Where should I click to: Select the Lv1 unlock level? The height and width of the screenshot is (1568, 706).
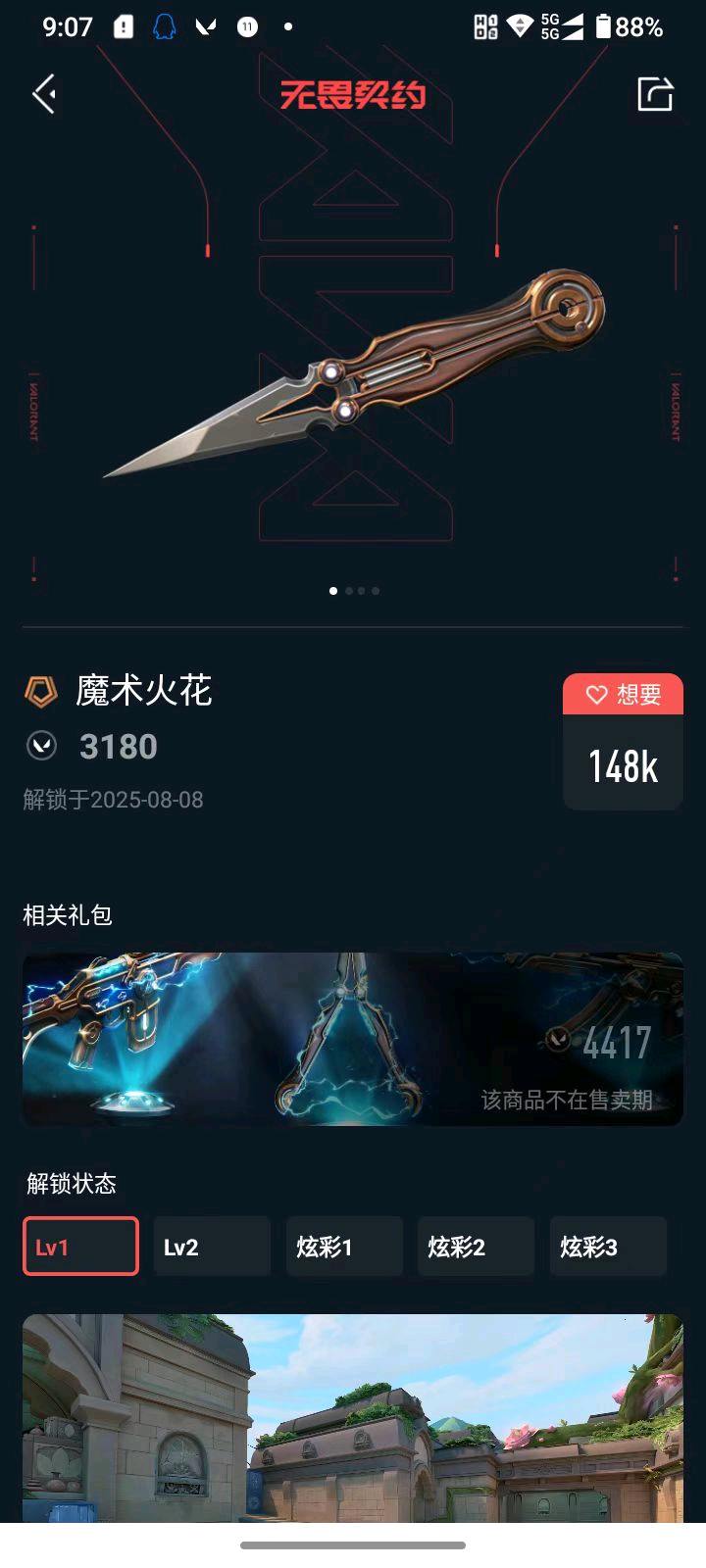pos(80,1246)
